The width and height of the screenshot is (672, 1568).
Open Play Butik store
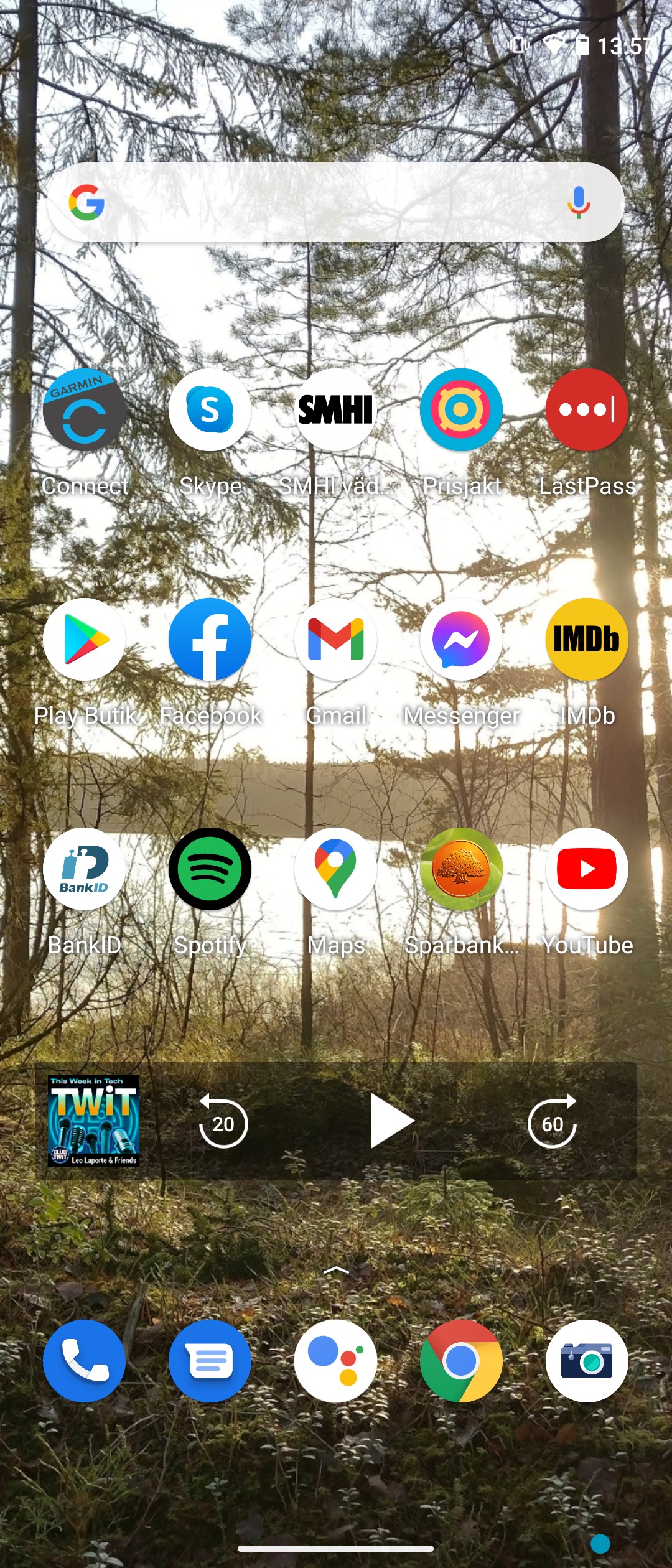(85, 640)
